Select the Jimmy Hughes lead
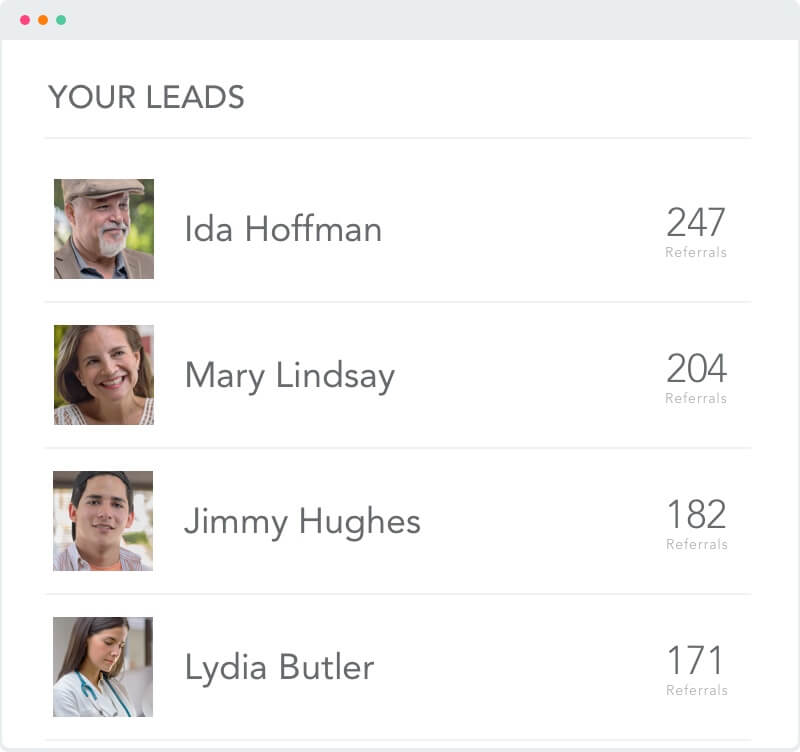 coord(302,521)
